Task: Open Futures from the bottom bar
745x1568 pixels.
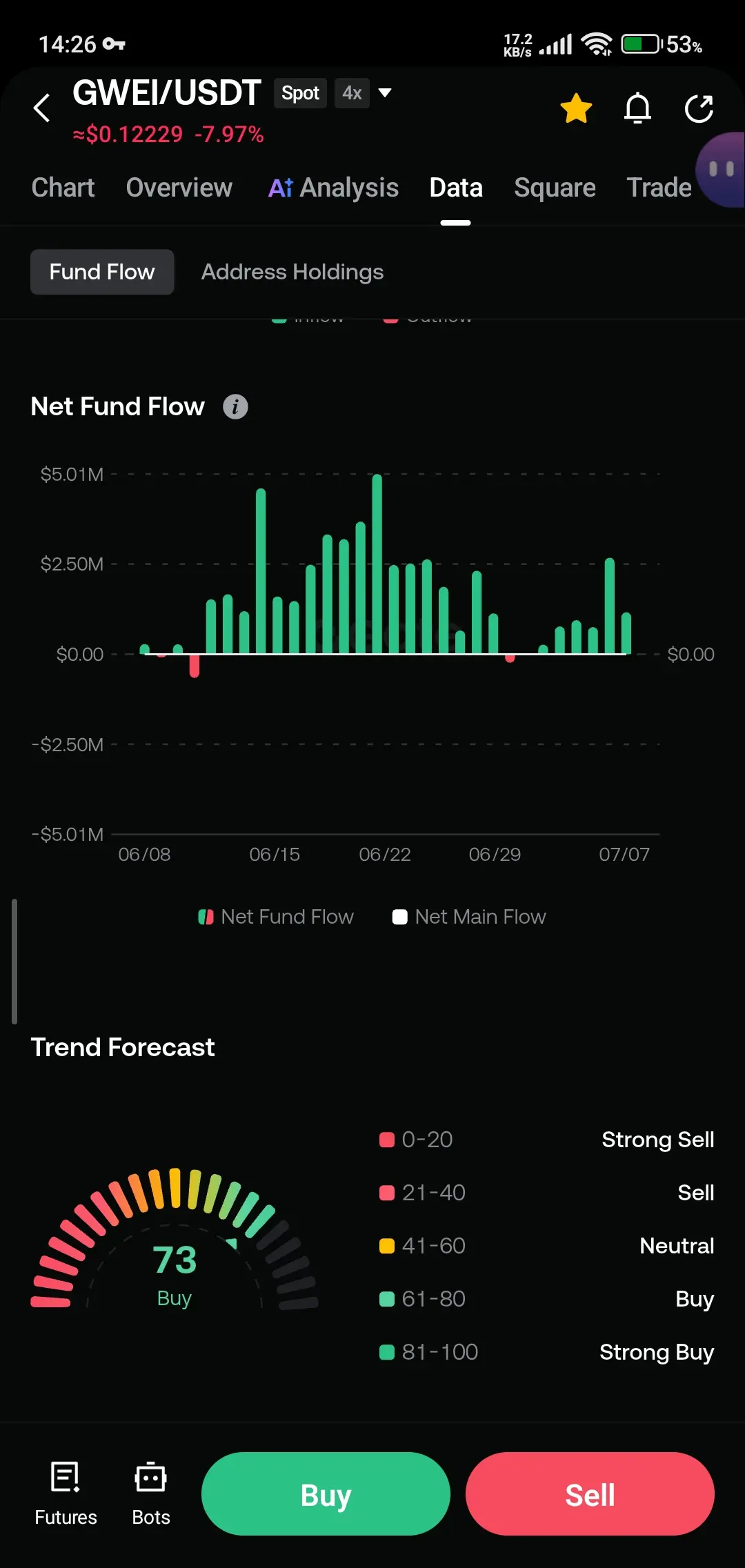Action: [x=66, y=1494]
